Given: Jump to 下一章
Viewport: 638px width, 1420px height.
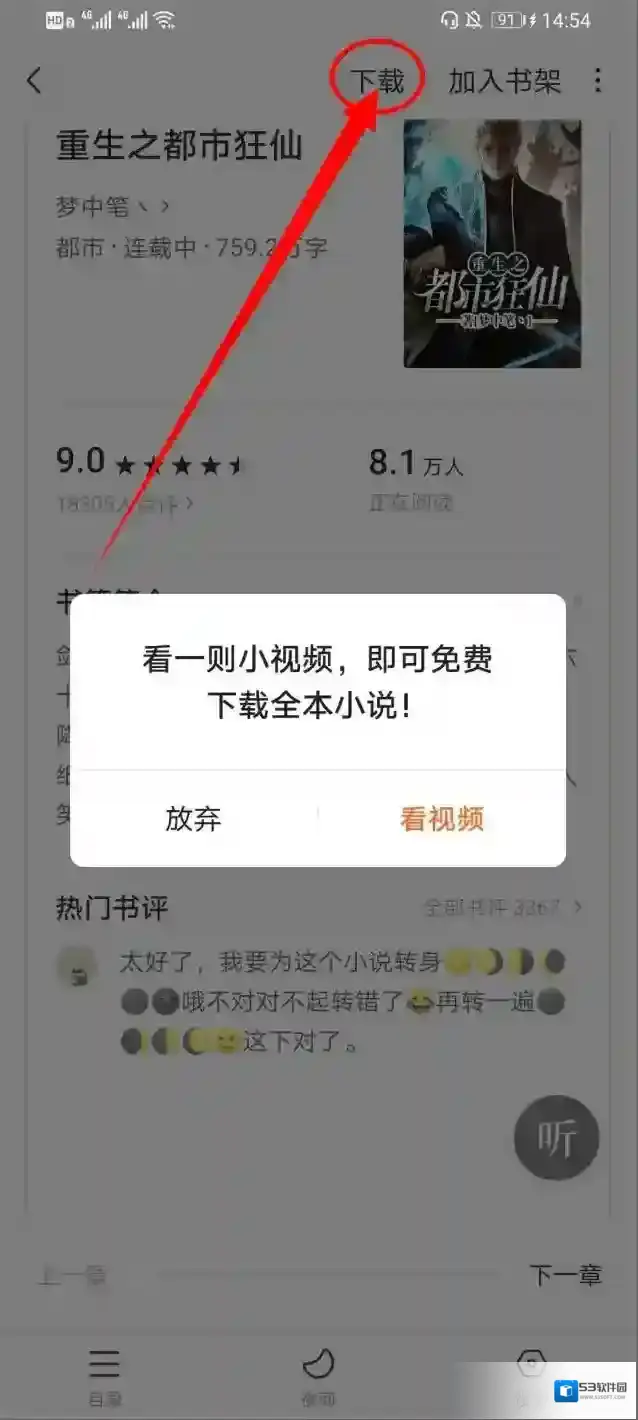Looking at the screenshot, I should pyautogui.click(x=565, y=1275).
